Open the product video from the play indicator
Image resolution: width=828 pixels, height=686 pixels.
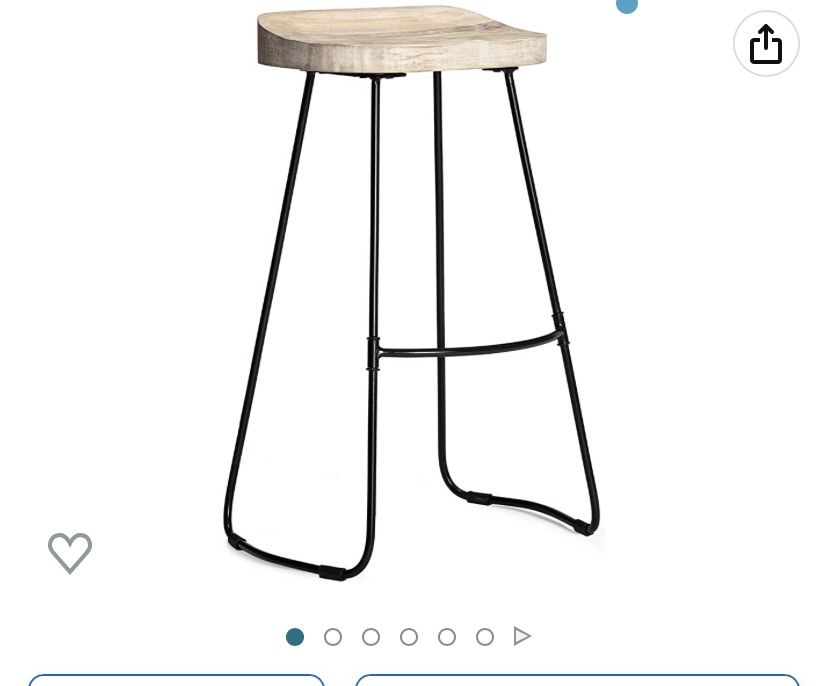tap(522, 636)
